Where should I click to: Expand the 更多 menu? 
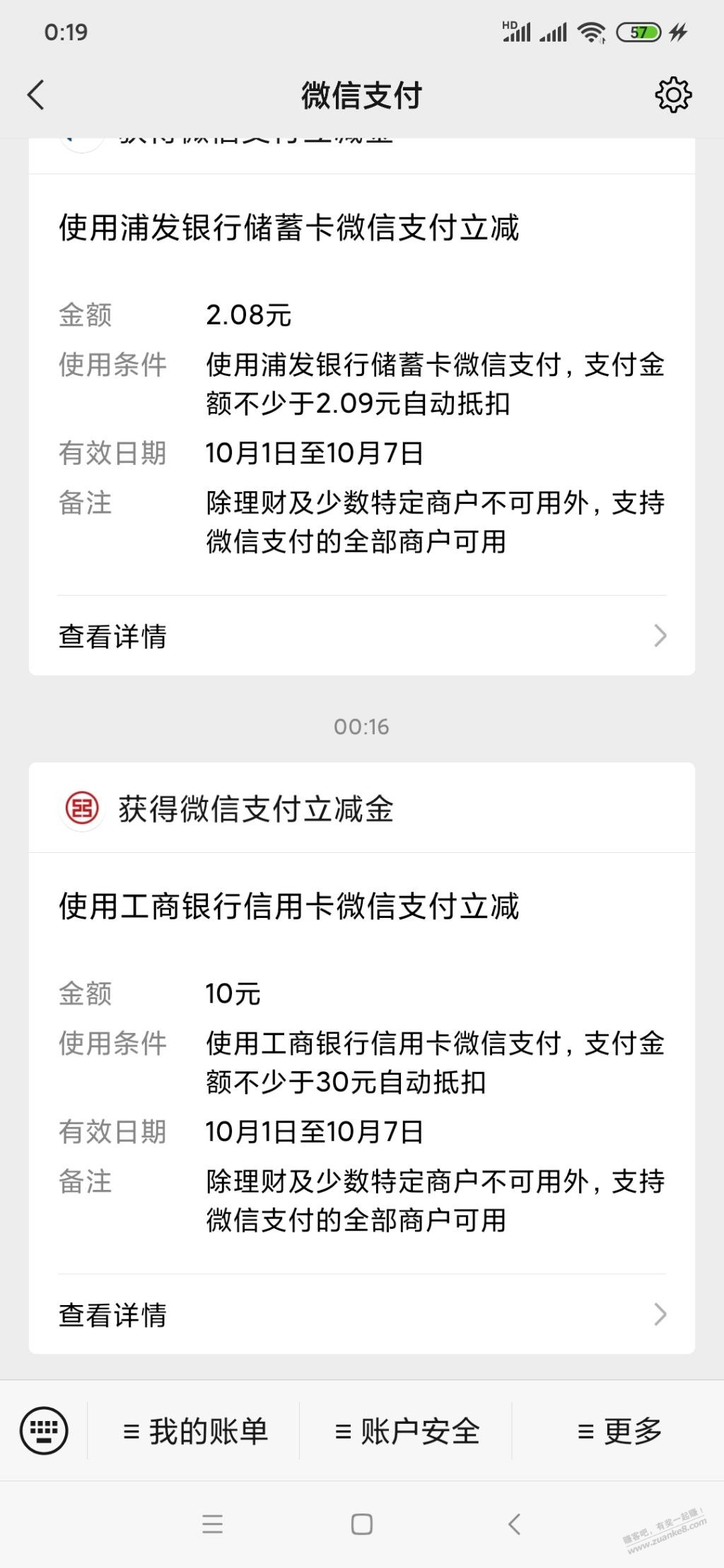pyautogui.click(x=619, y=1432)
